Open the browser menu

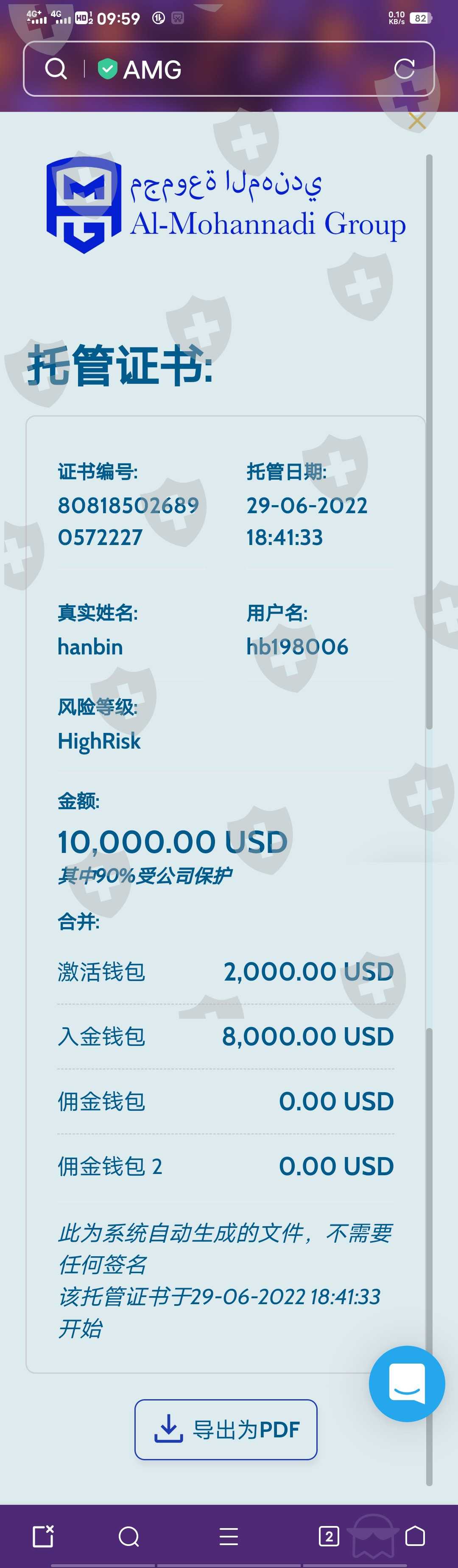pyautogui.click(x=229, y=1536)
